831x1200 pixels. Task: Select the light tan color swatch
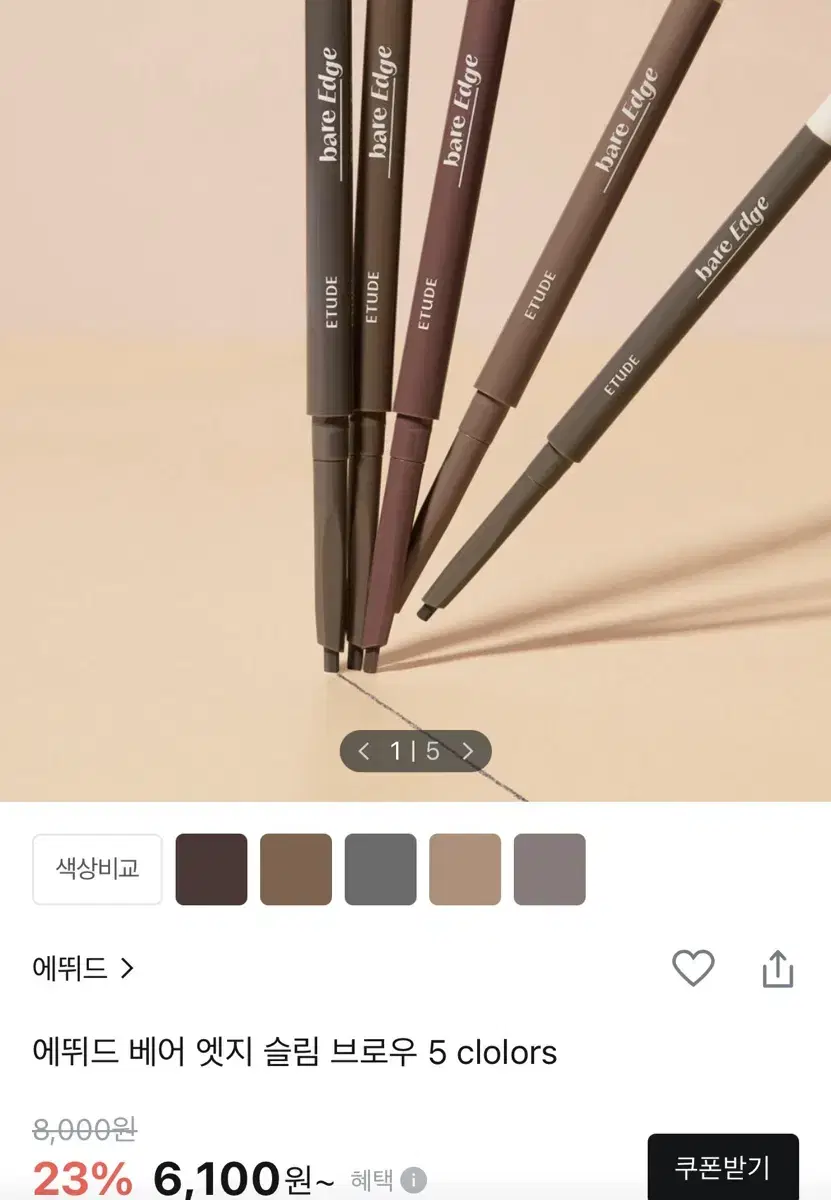464,869
